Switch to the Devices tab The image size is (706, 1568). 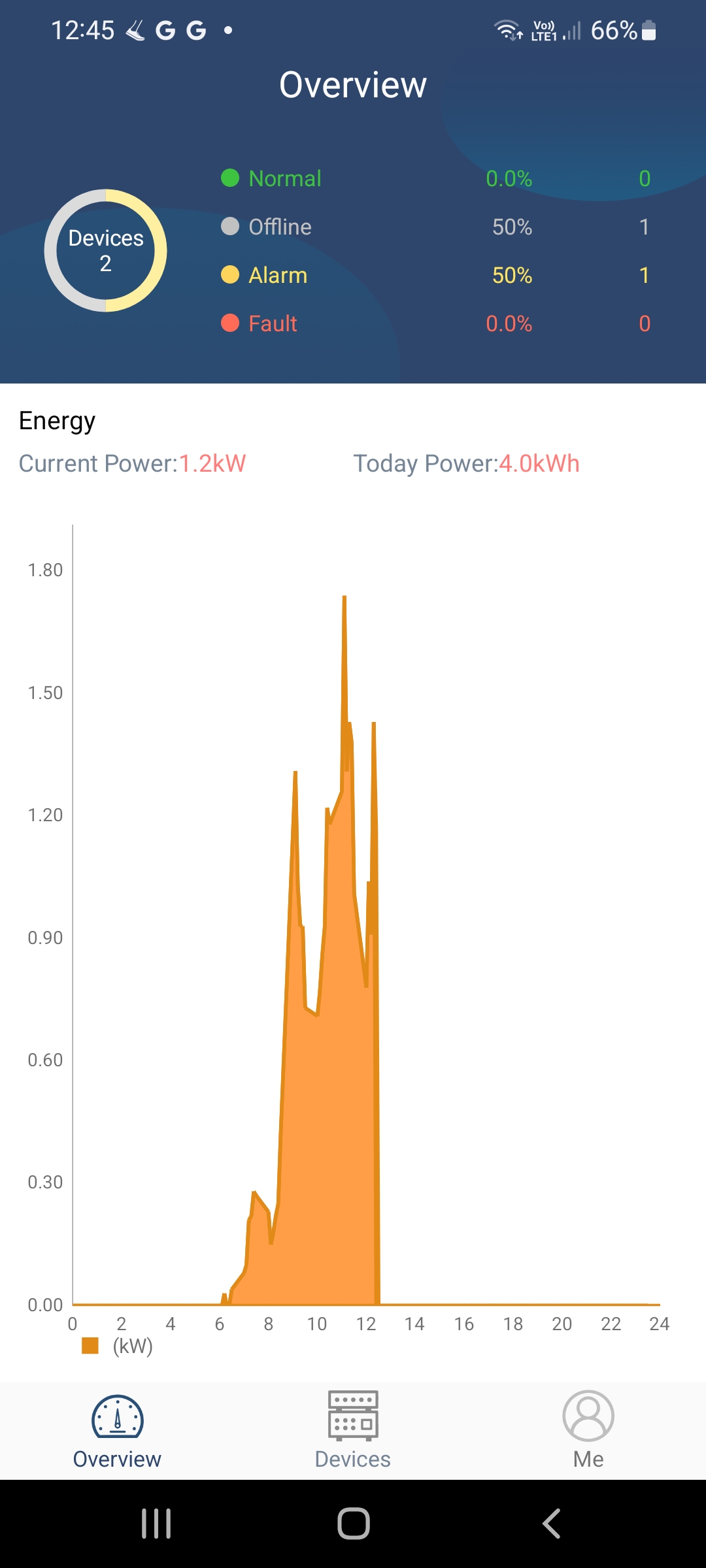point(353,1429)
